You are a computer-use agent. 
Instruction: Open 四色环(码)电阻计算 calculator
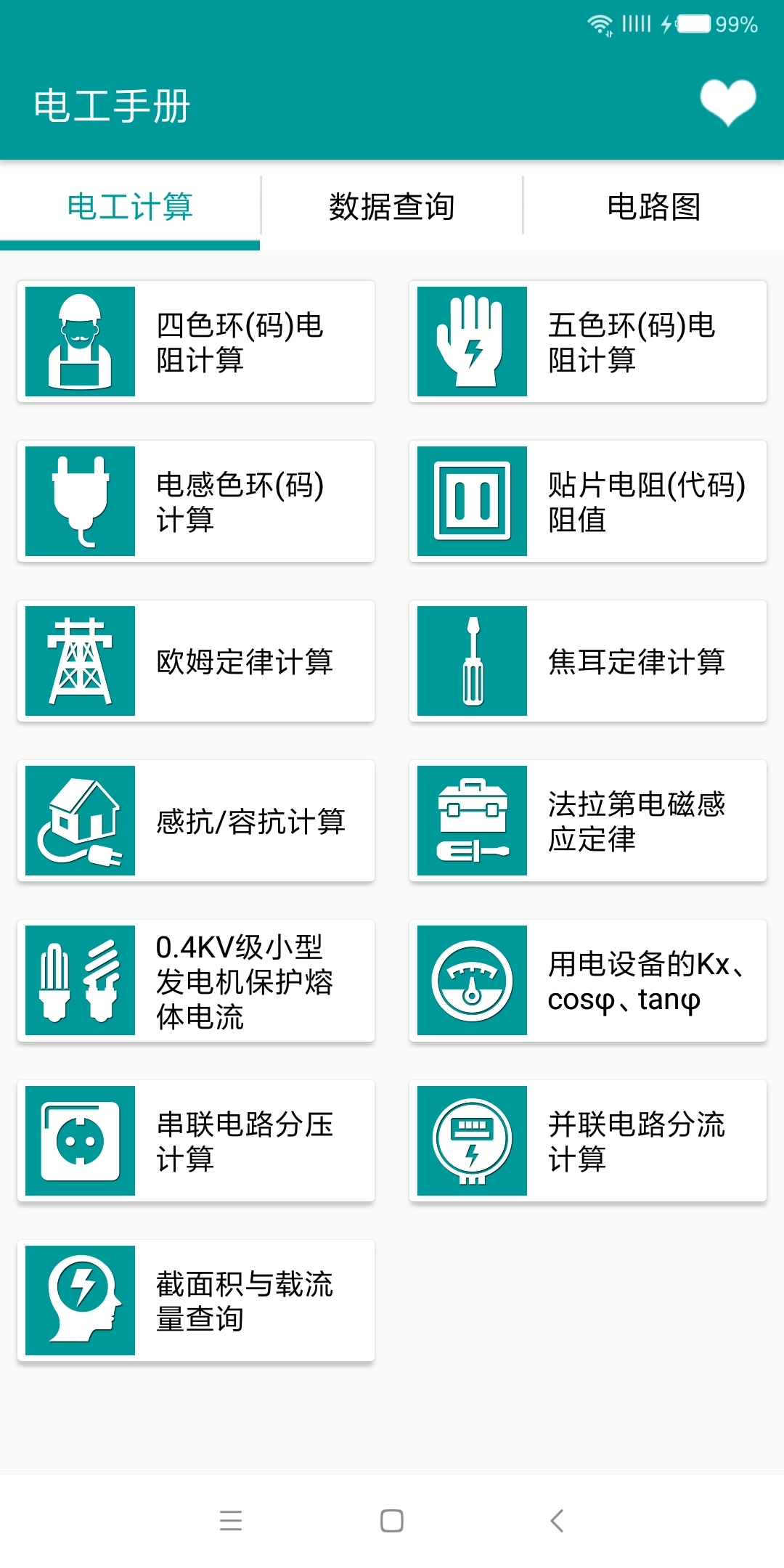click(x=196, y=342)
